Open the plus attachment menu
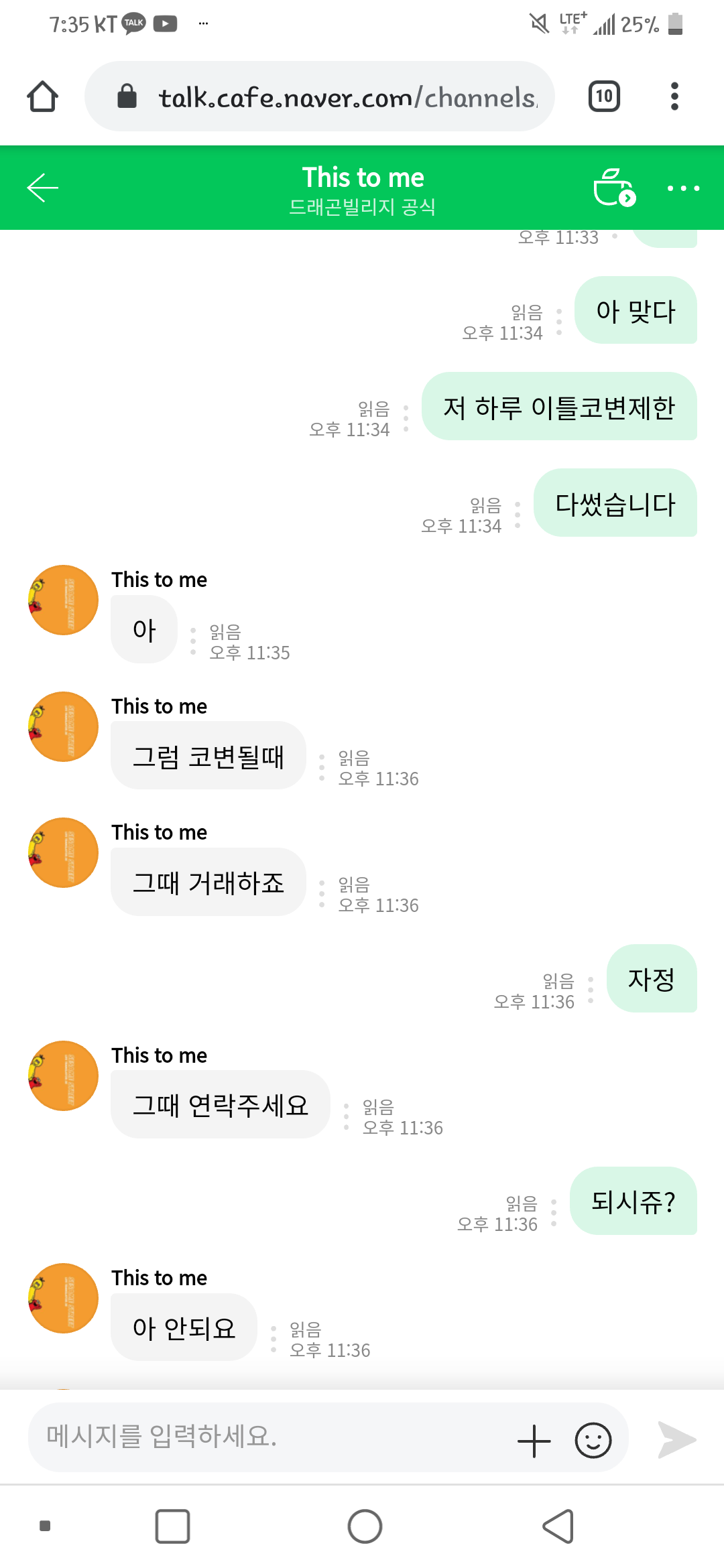This screenshot has width=724, height=1568. pyautogui.click(x=534, y=1440)
